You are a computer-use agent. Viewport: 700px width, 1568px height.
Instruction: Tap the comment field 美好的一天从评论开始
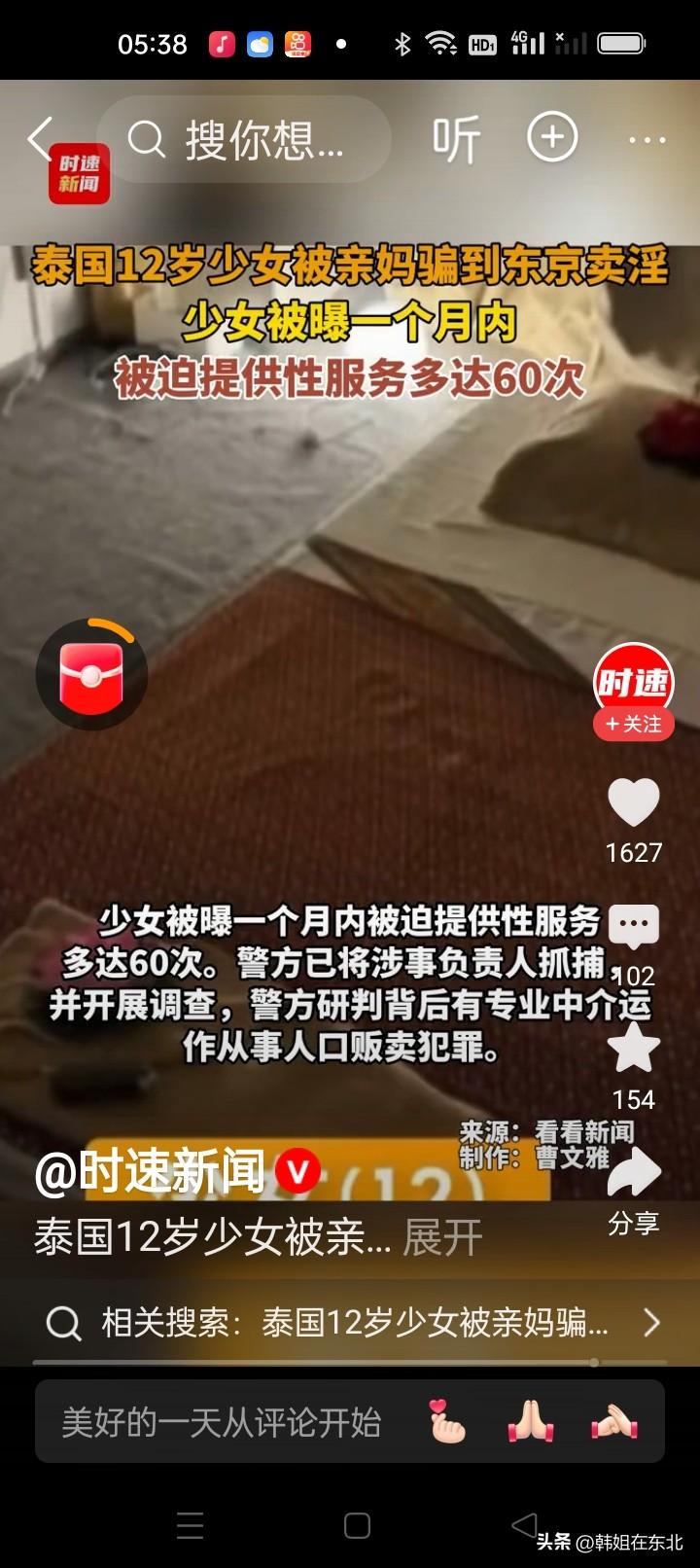(222, 1422)
